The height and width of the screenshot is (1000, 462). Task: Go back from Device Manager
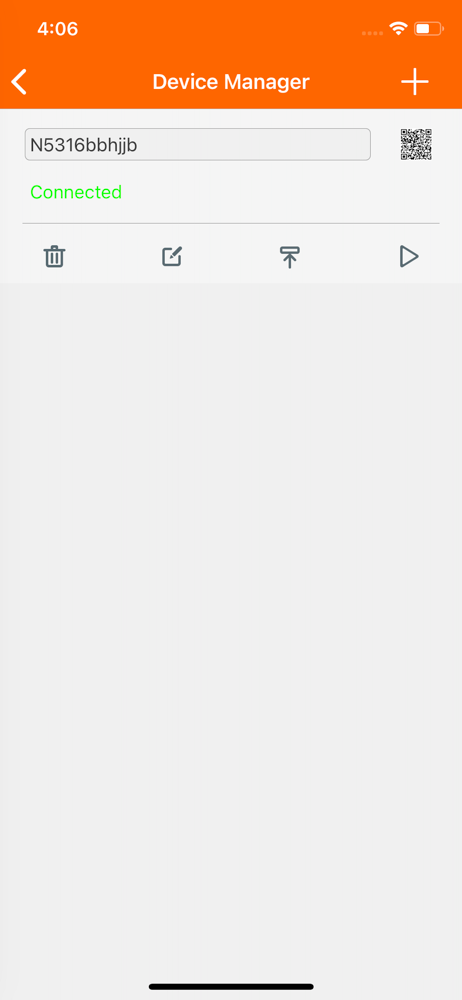(20, 82)
